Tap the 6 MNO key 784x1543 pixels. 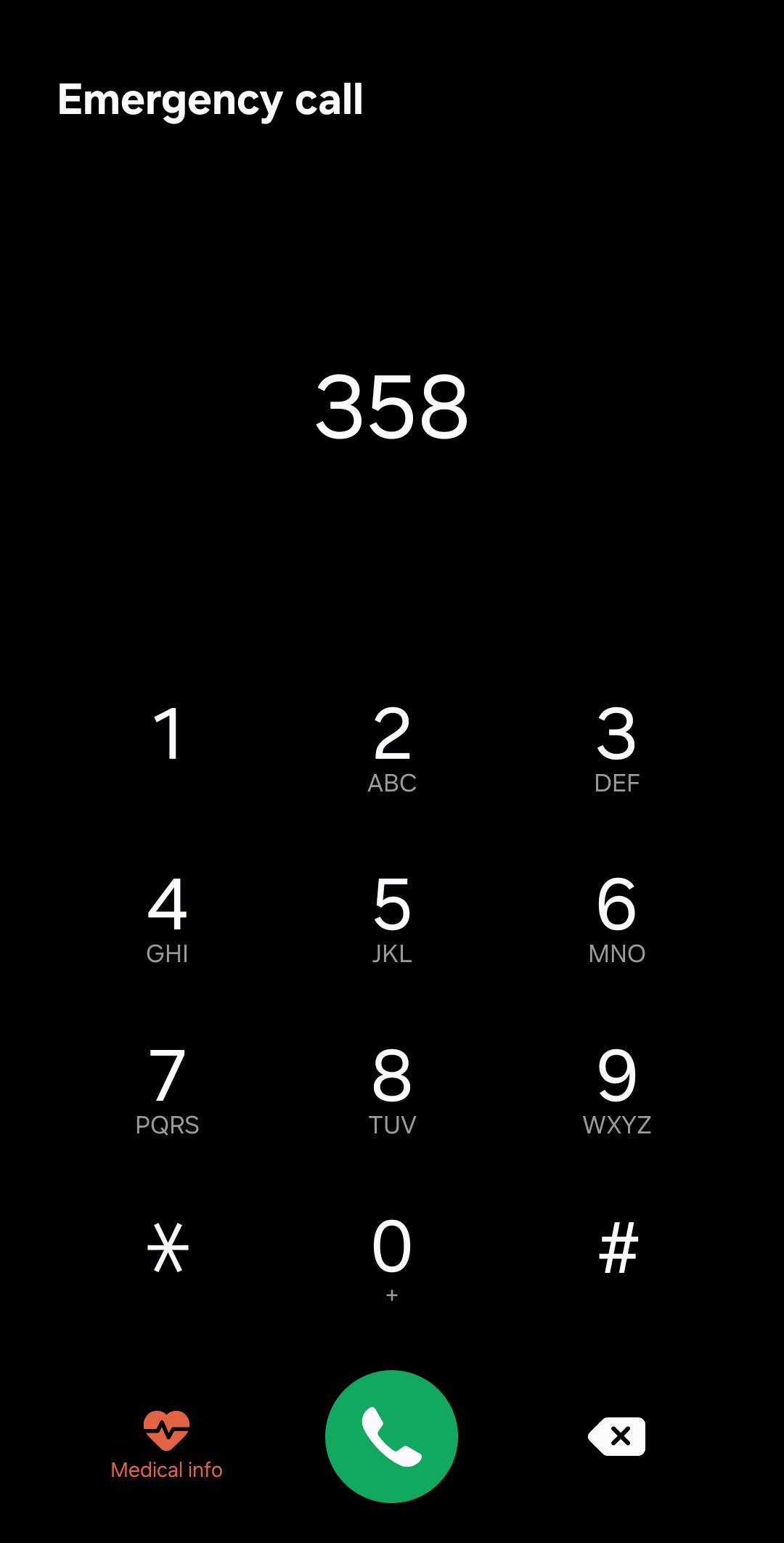point(616,917)
